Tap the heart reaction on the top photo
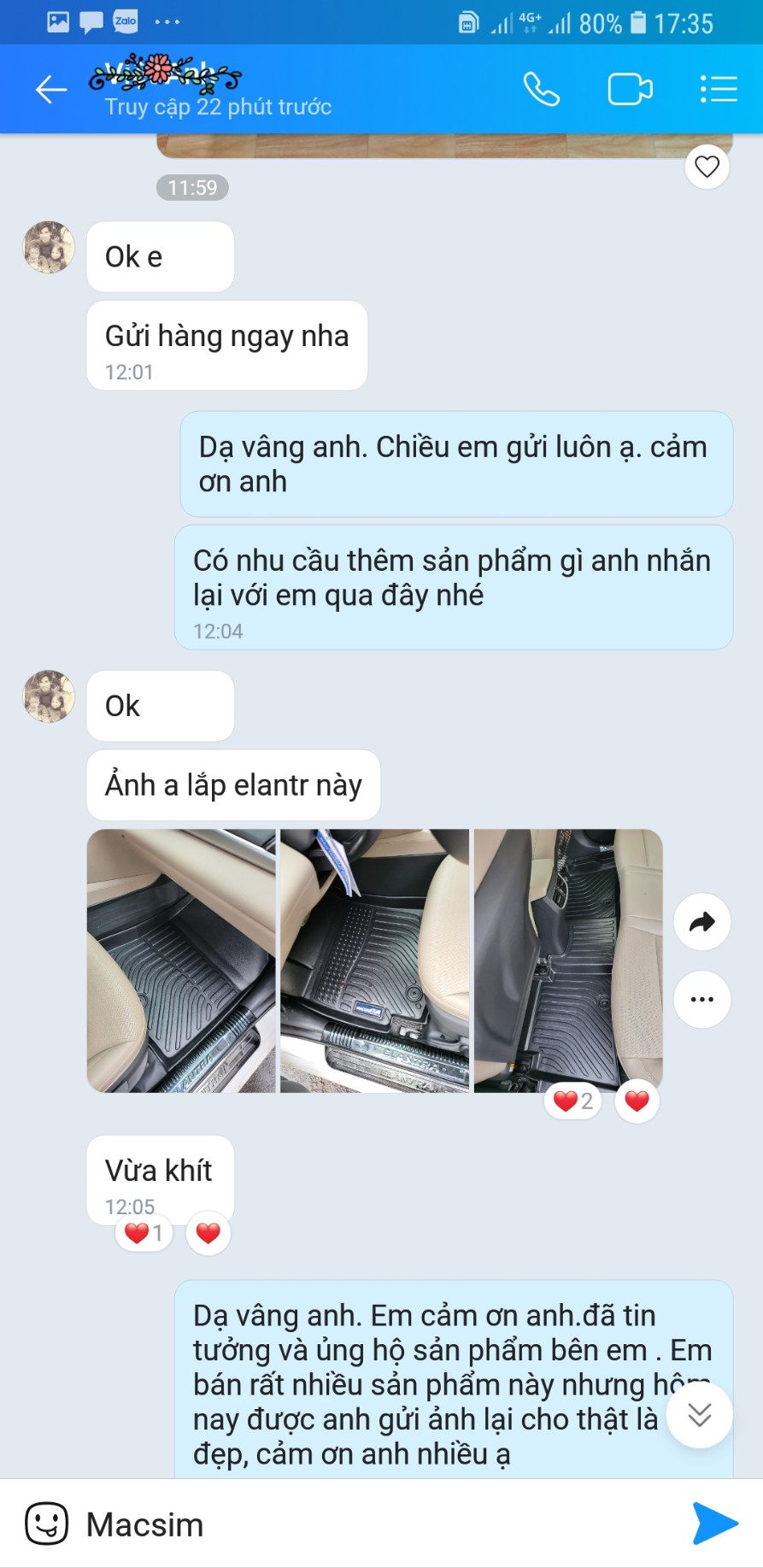The image size is (763, 1568). click(x=707, y=167)
